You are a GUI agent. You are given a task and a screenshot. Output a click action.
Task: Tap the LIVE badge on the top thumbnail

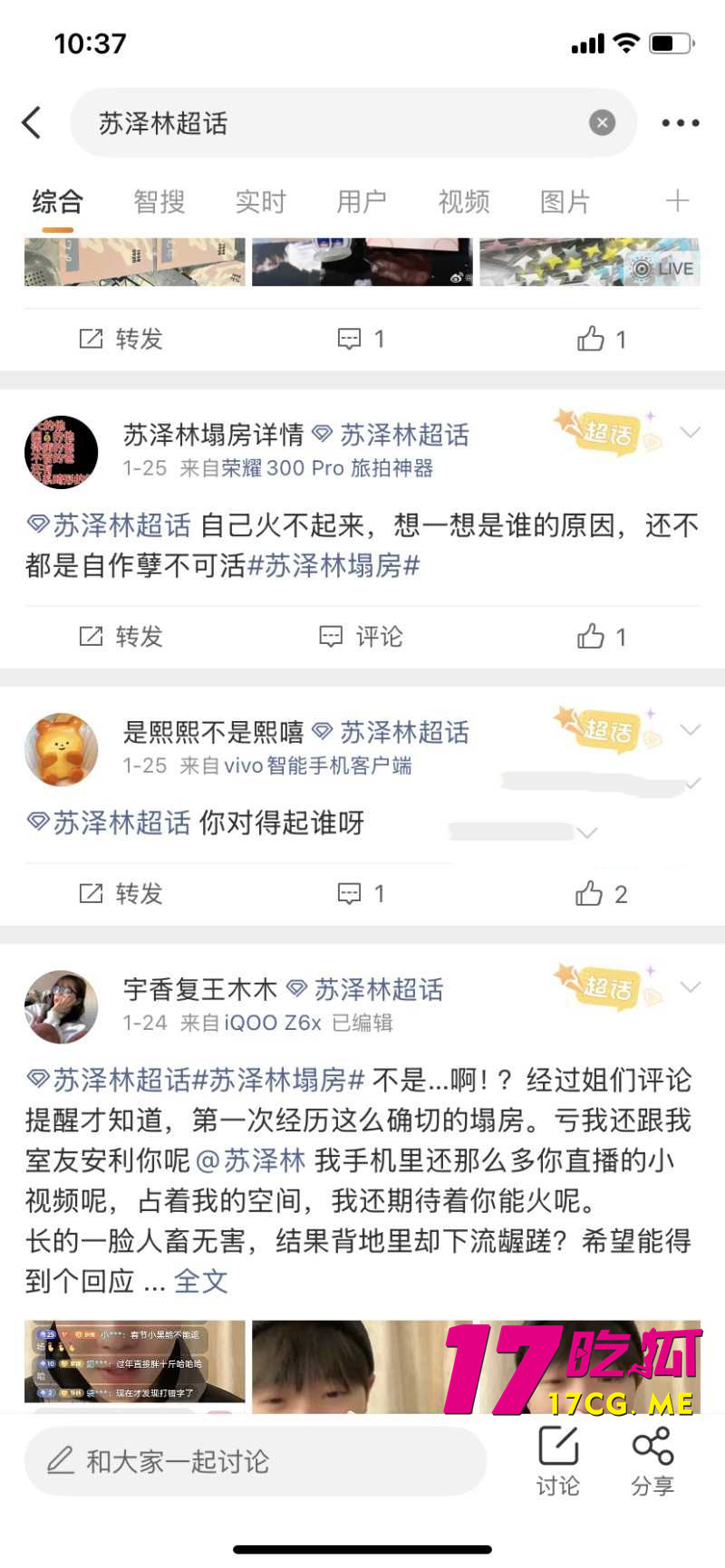point(663,268)
